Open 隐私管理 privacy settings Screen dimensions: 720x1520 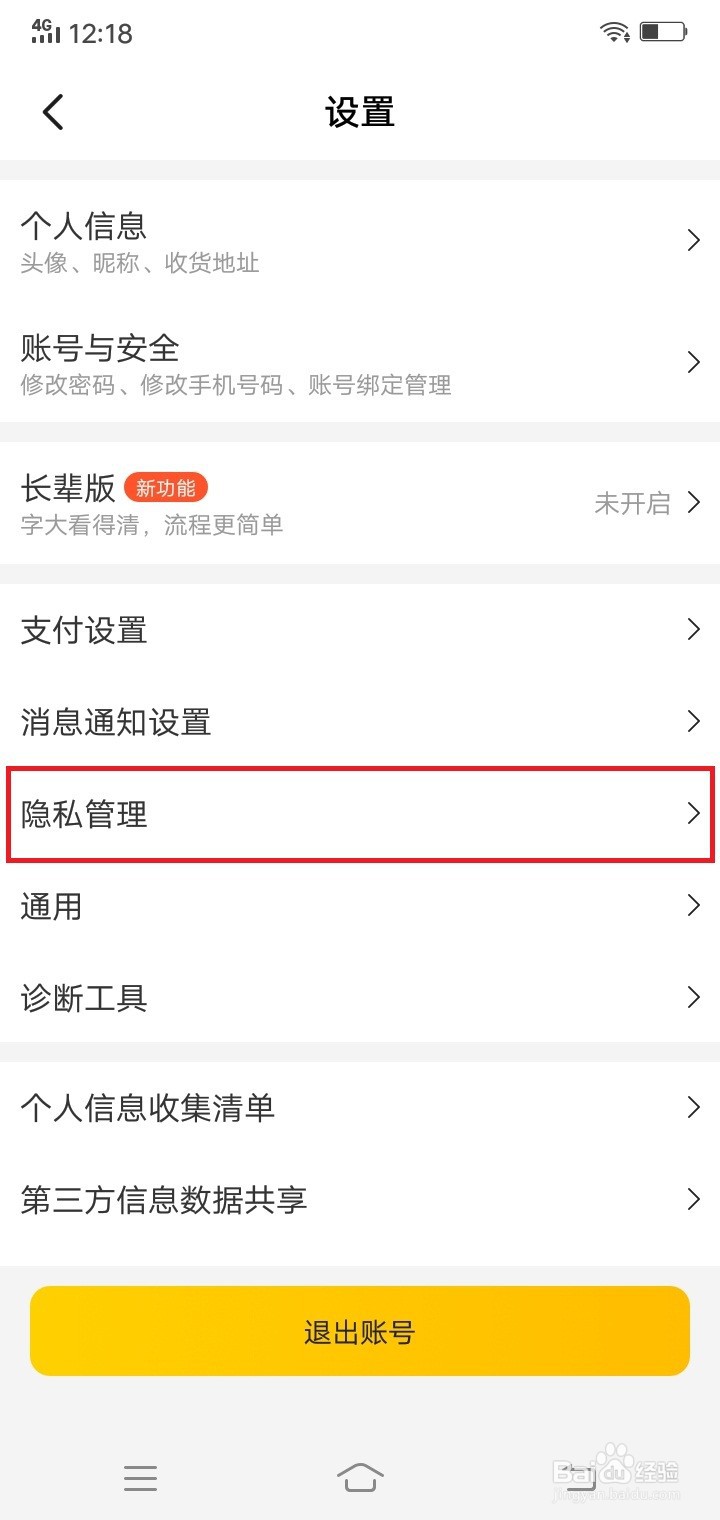point(360,814)
